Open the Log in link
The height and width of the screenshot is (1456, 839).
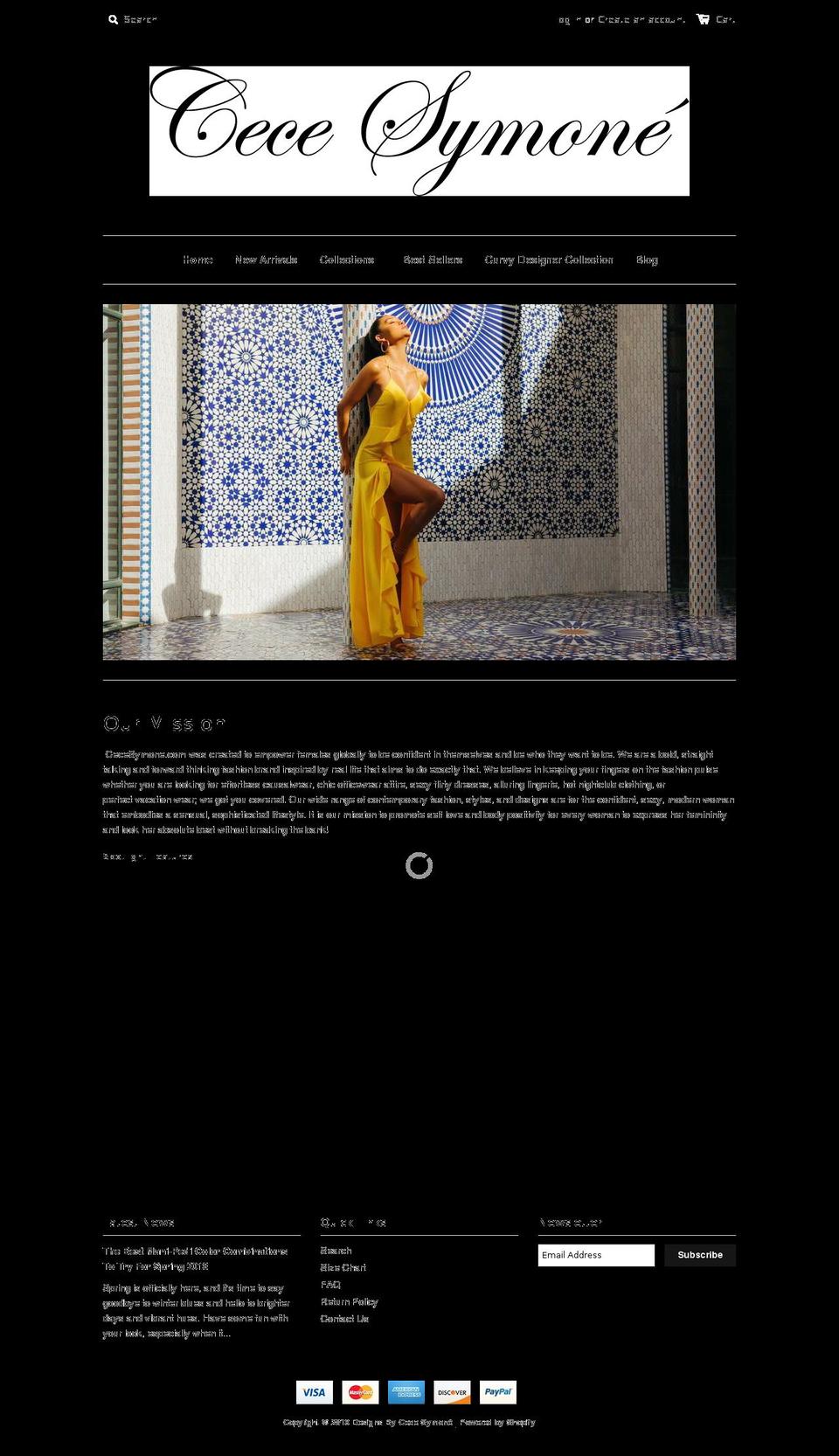pos(569,19)
